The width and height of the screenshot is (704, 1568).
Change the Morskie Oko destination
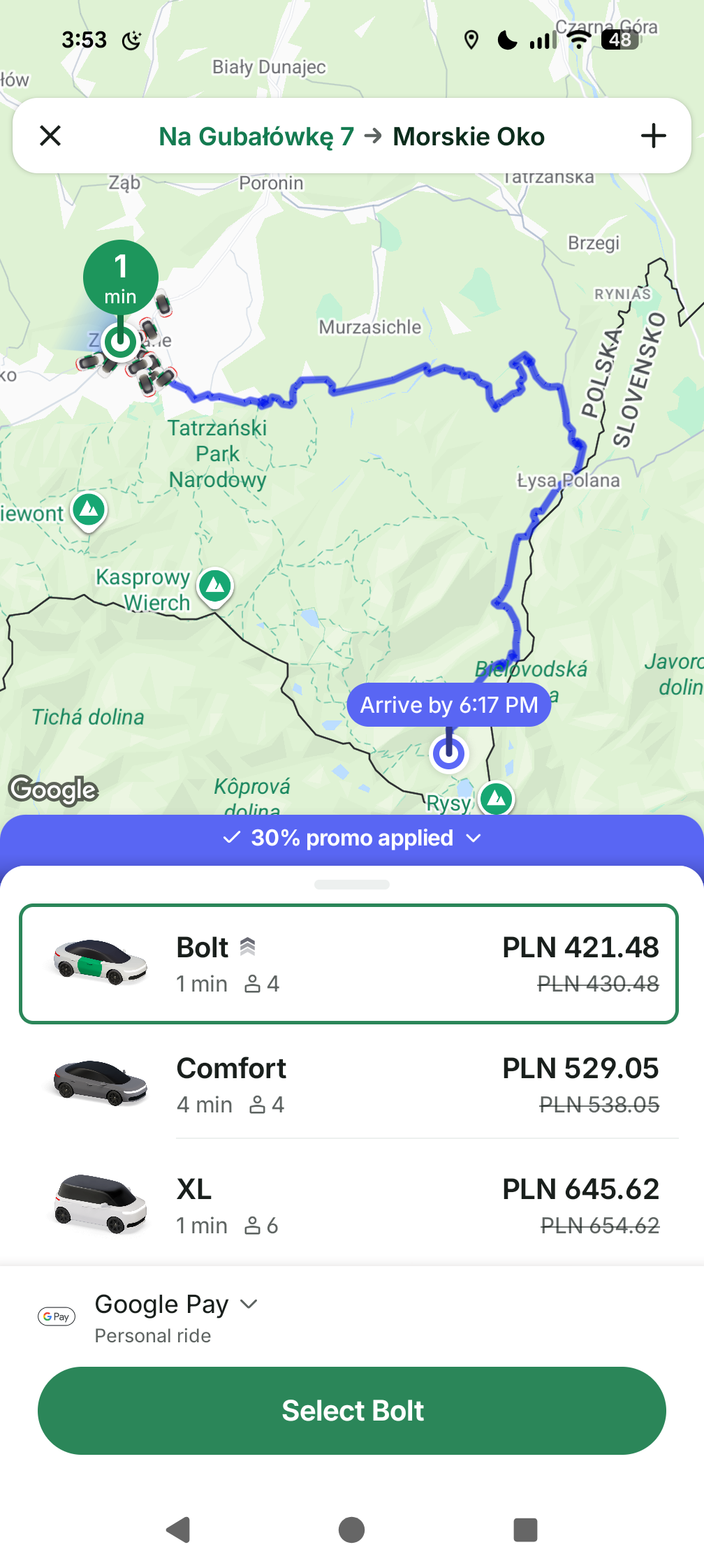tap(469, 136)
